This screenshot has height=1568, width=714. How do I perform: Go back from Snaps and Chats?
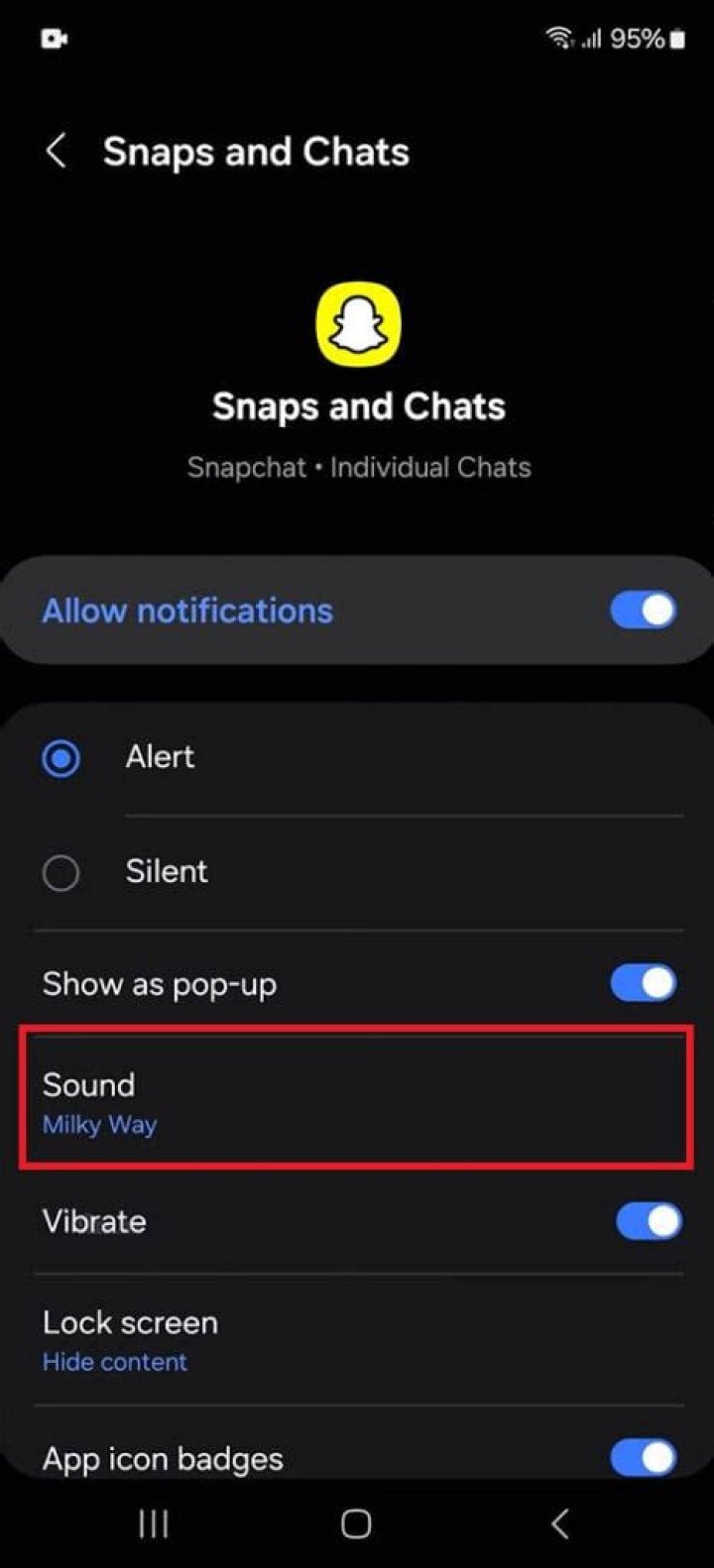click(x=57, y=152)
